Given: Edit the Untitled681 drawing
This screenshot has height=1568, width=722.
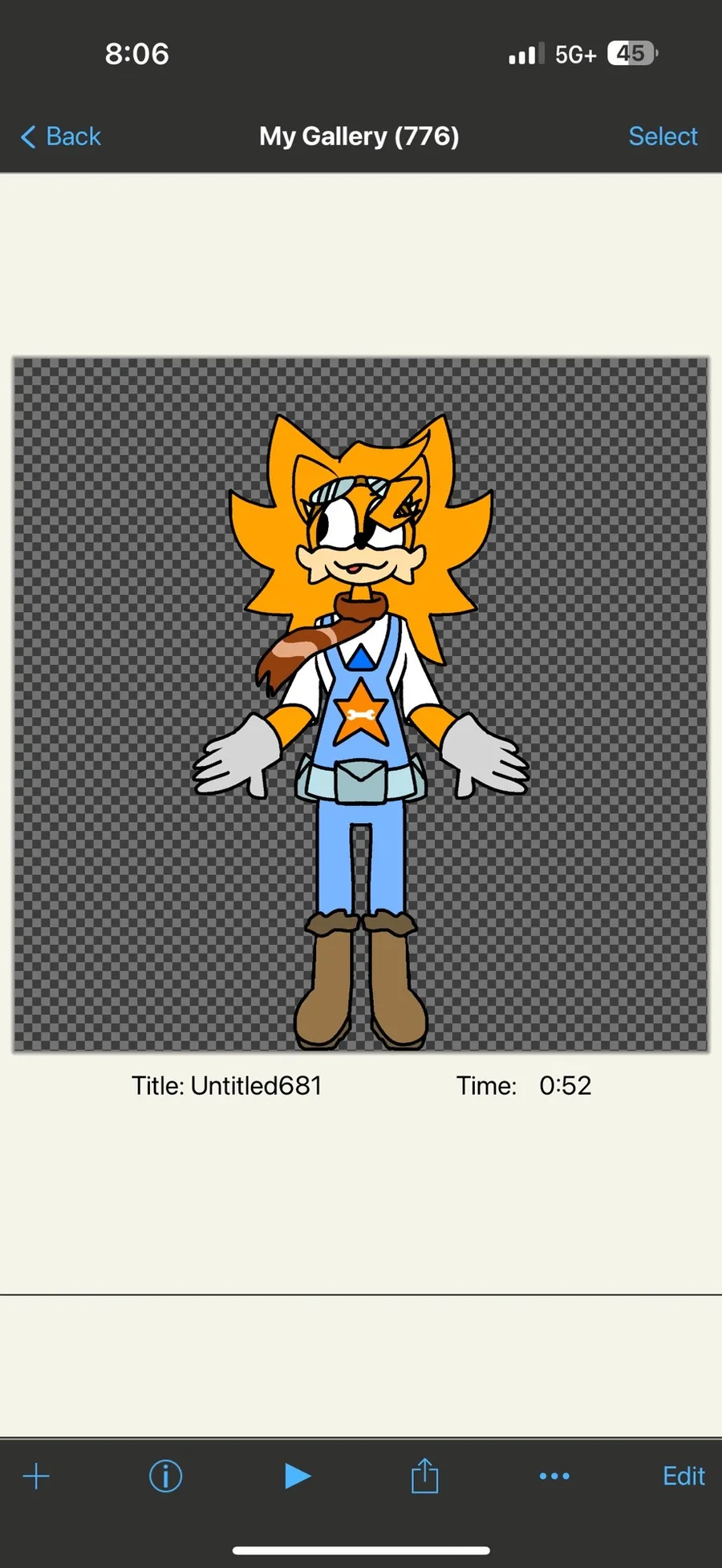Looking at the screenshot, I should click(683, 1476).
